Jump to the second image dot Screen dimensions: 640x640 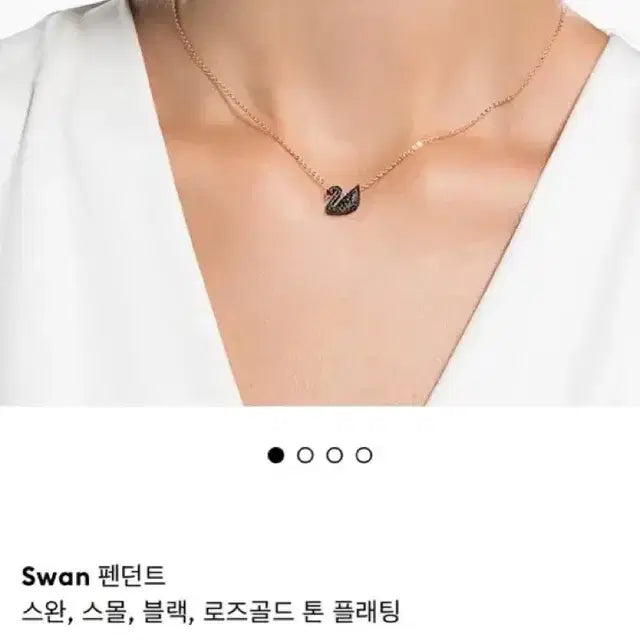pyautogui.click(x=306, y=455)
